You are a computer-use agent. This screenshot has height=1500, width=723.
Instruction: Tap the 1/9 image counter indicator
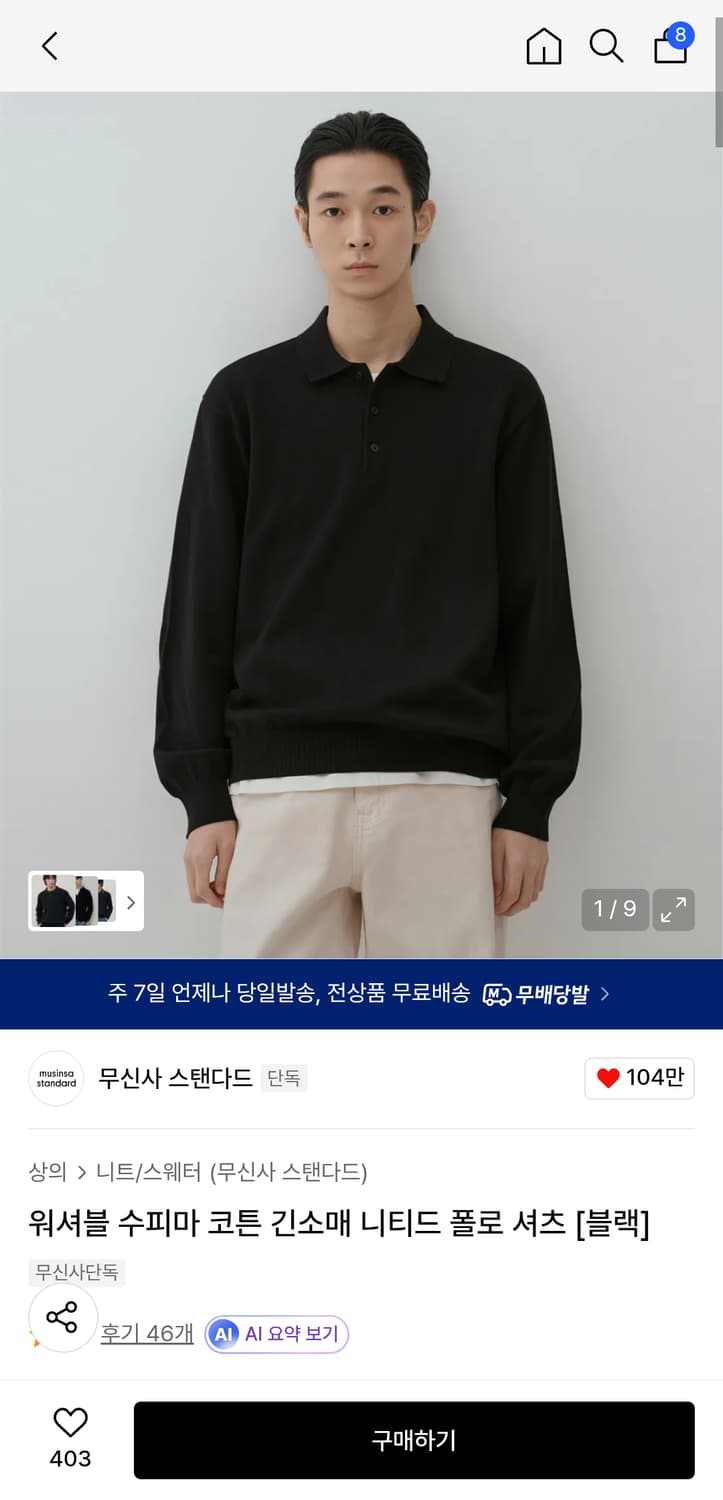coord(614,910)
